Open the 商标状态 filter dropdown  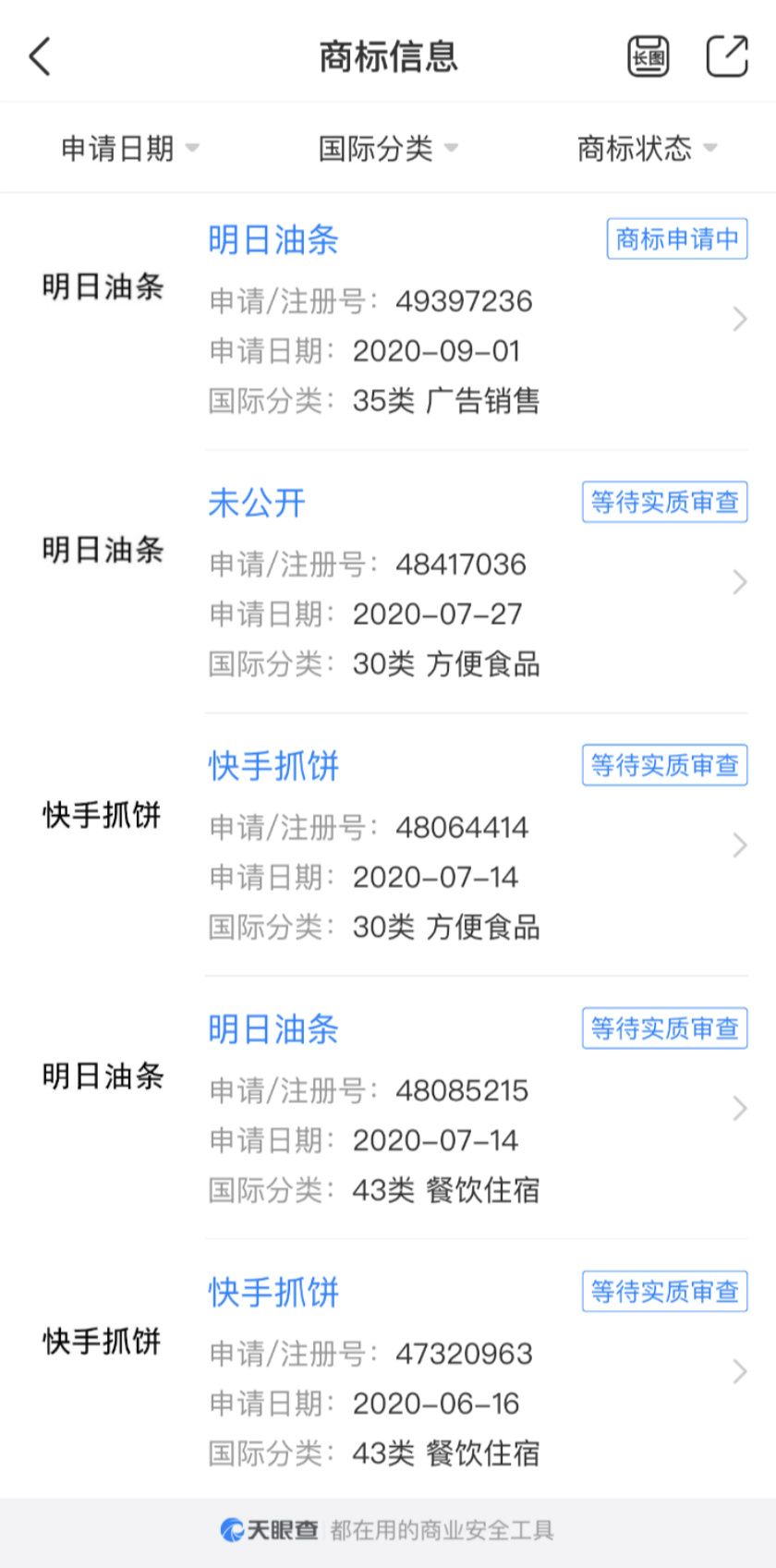tap(647, 148)
